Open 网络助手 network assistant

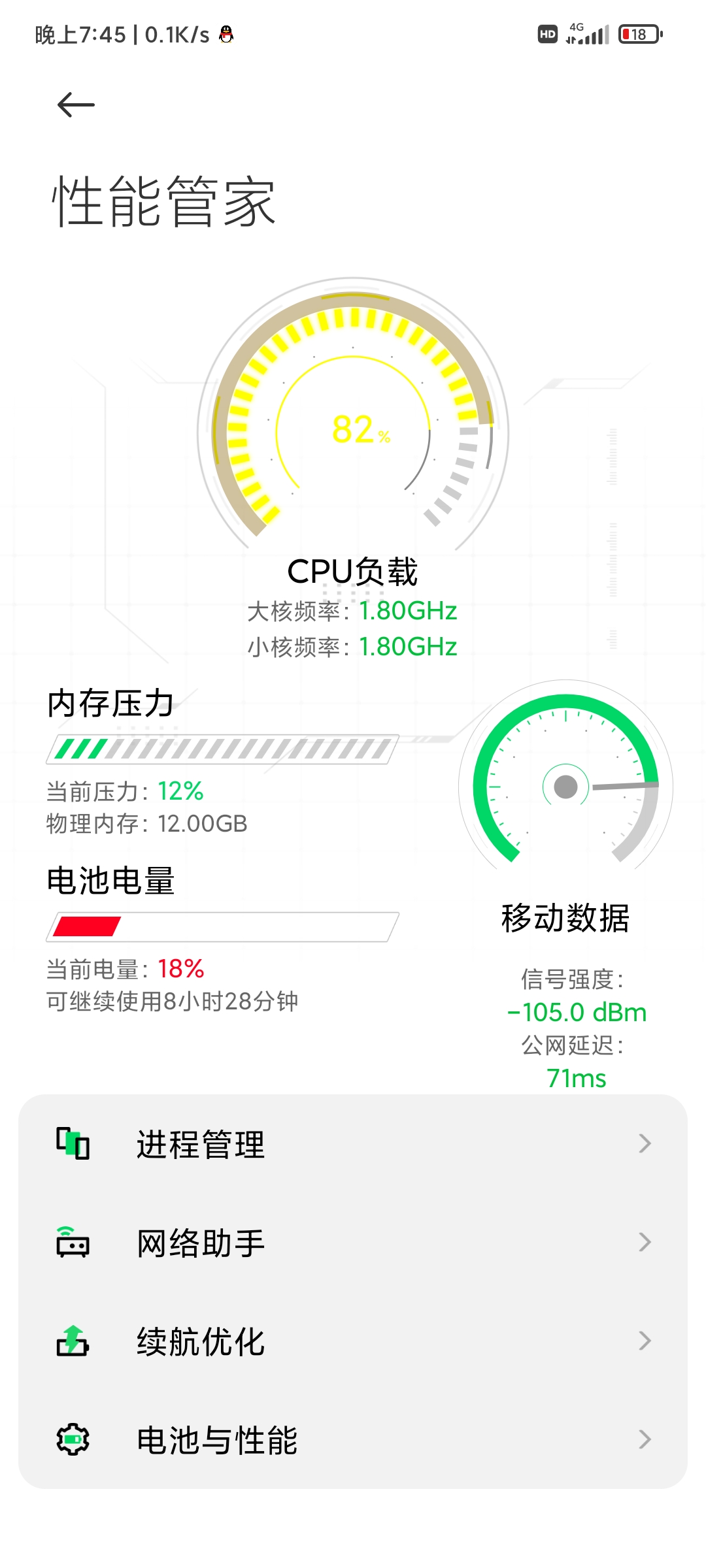point(353,1243)
